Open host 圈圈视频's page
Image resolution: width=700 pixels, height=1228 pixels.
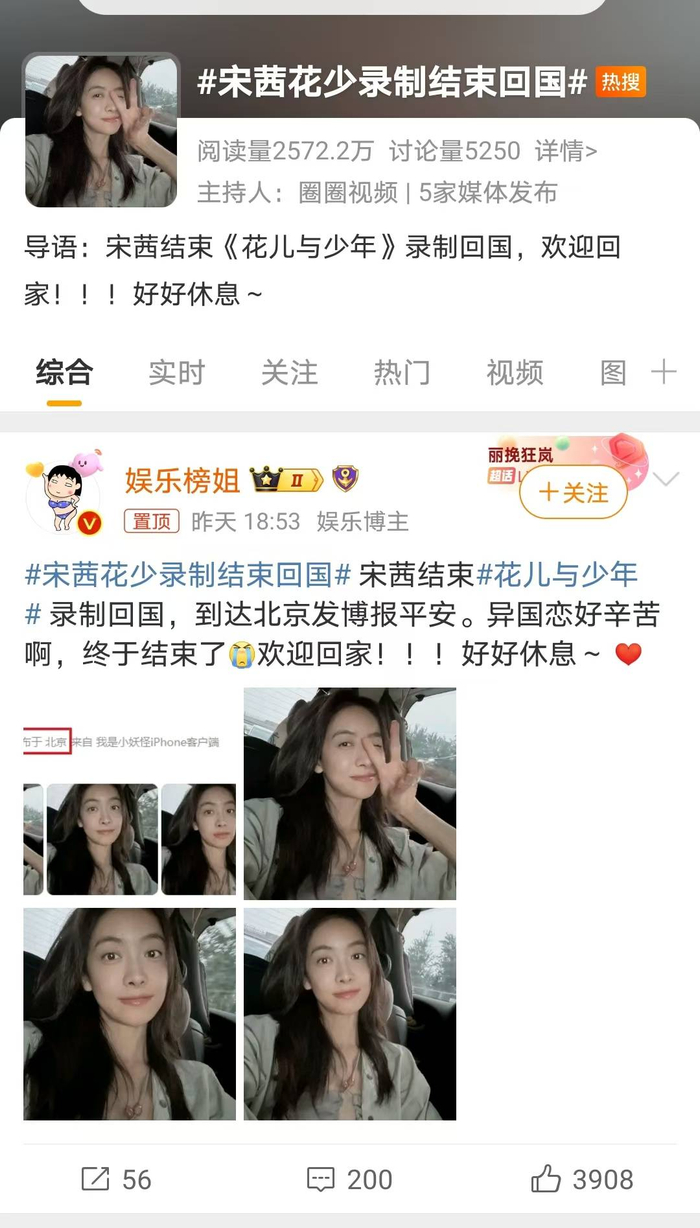pyautogui.click(x=347, y=192)
